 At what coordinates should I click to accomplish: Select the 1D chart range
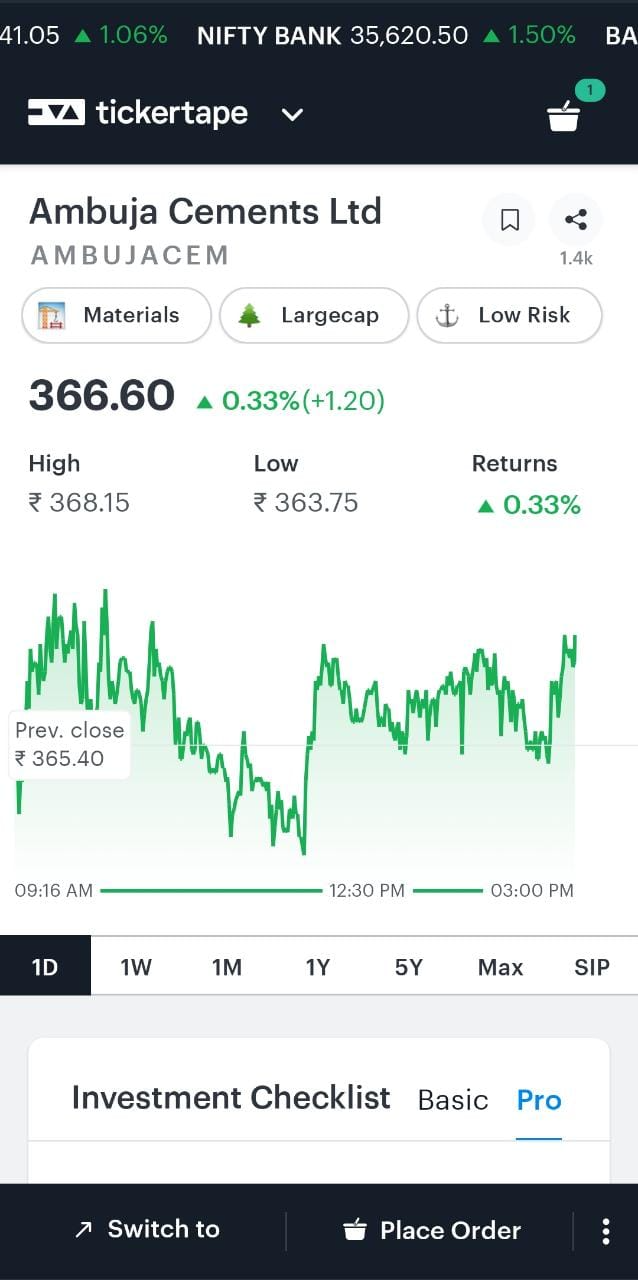point(45,967)
